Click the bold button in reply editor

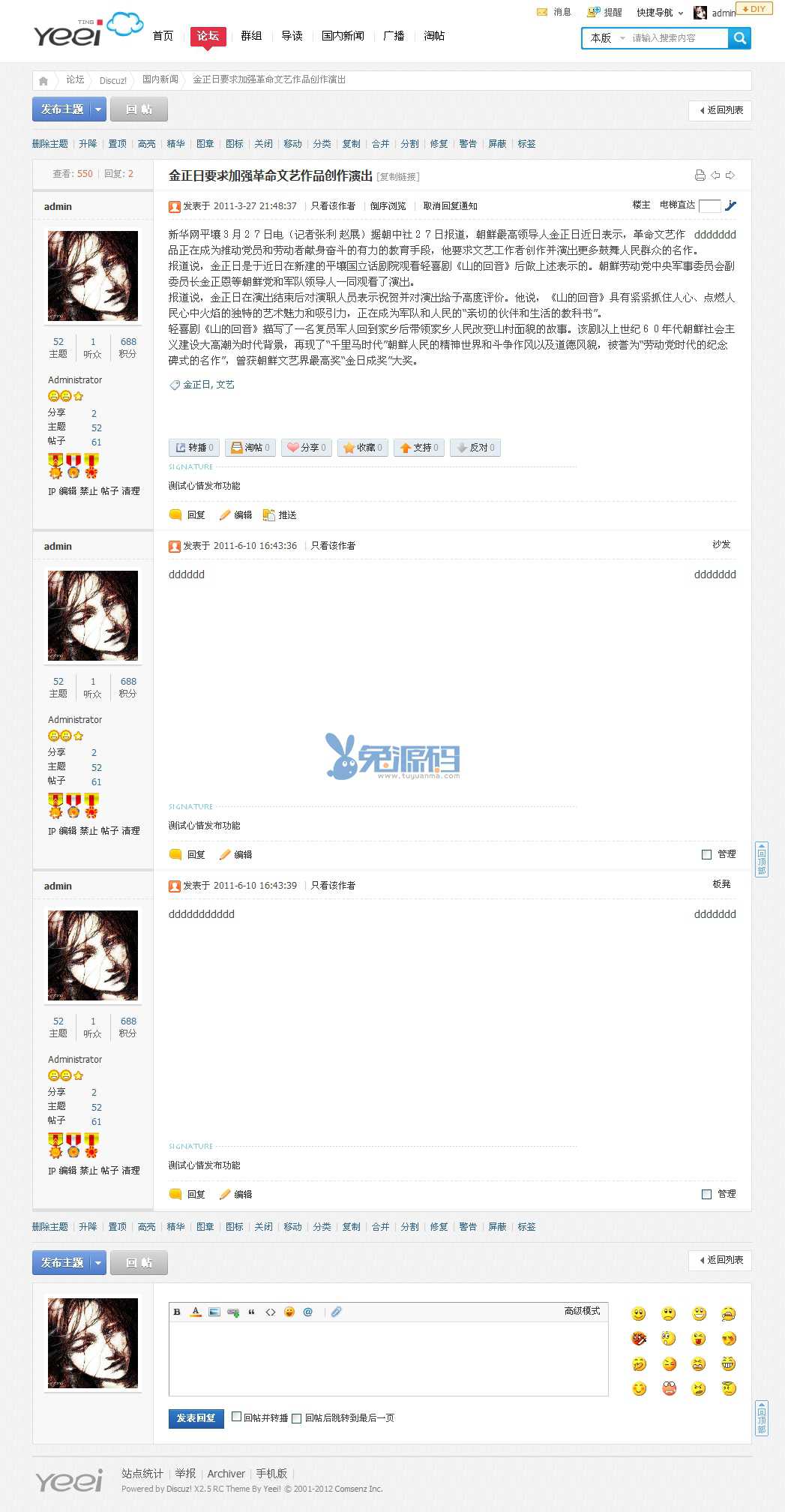point(177,1312)
